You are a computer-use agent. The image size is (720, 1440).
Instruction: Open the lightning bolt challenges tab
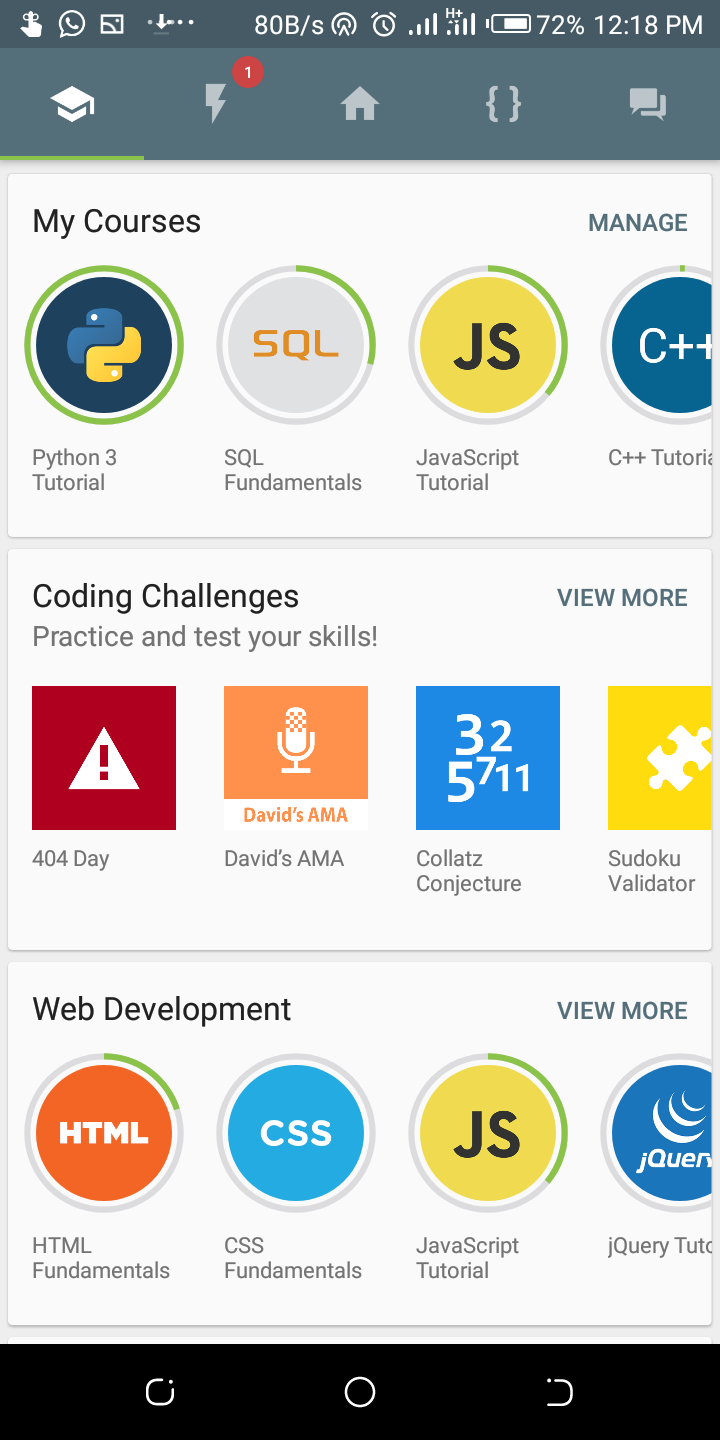(x=216, y=104)
